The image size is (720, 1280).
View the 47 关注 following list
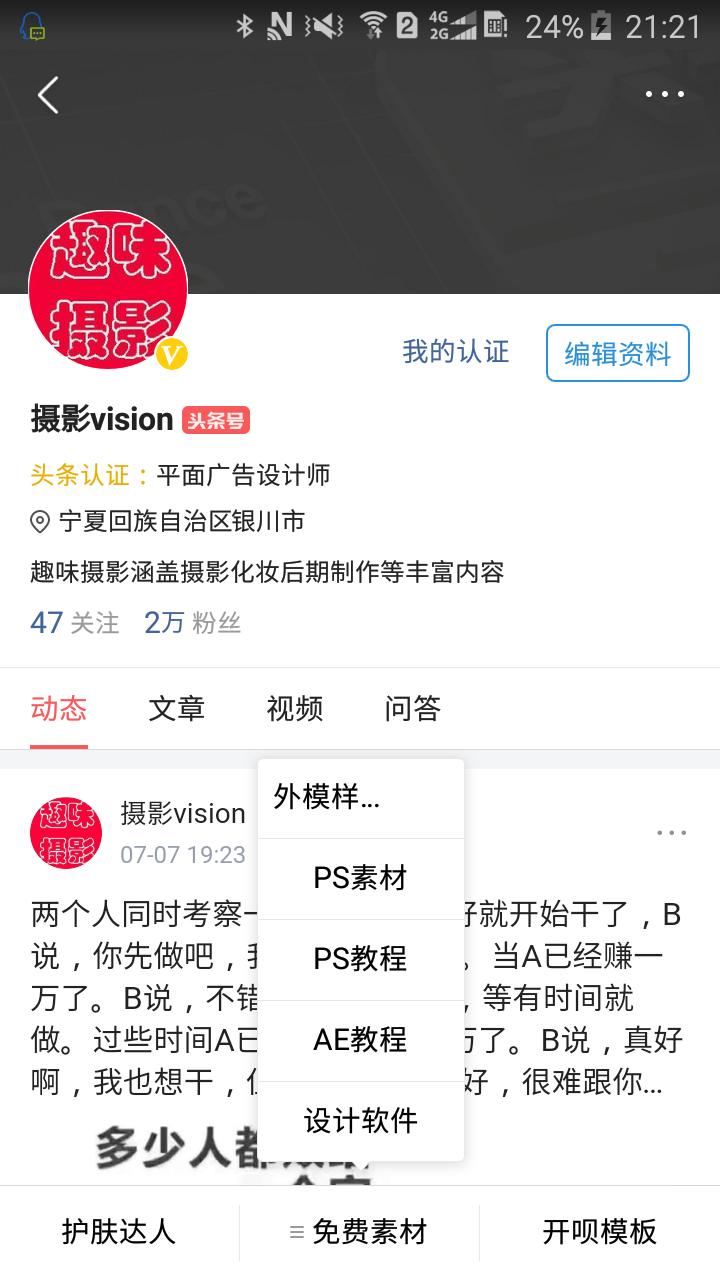click(74, 623)
